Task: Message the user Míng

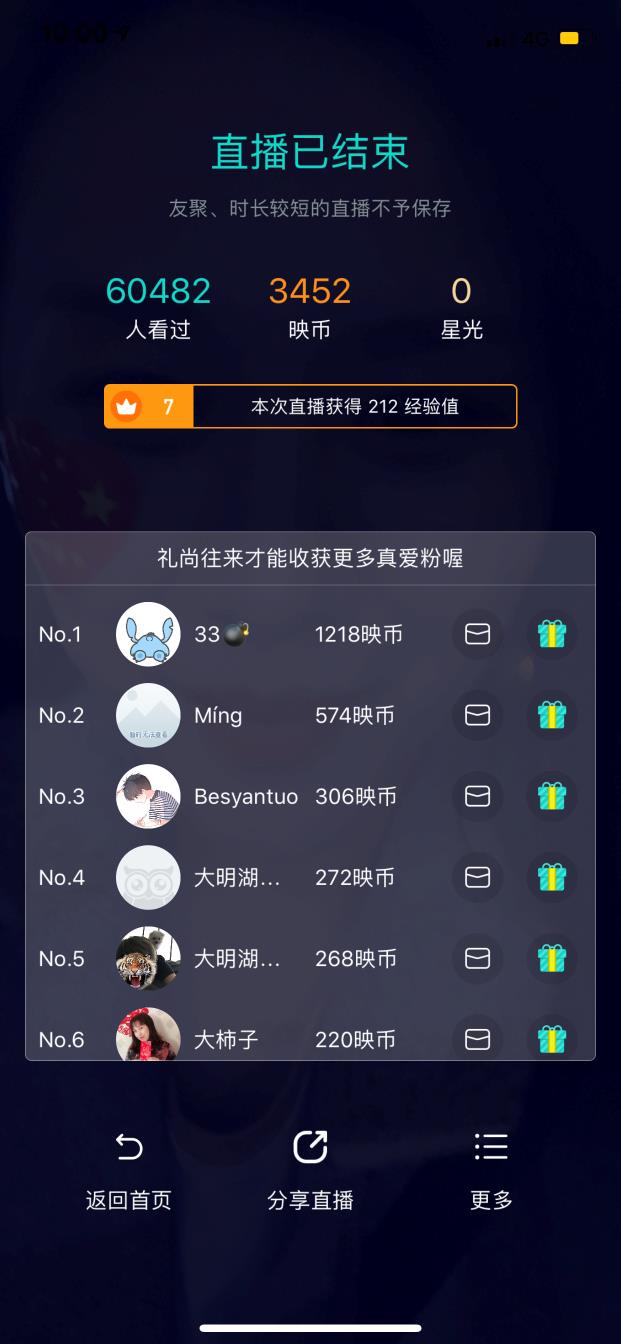Action: click(478, 715)
